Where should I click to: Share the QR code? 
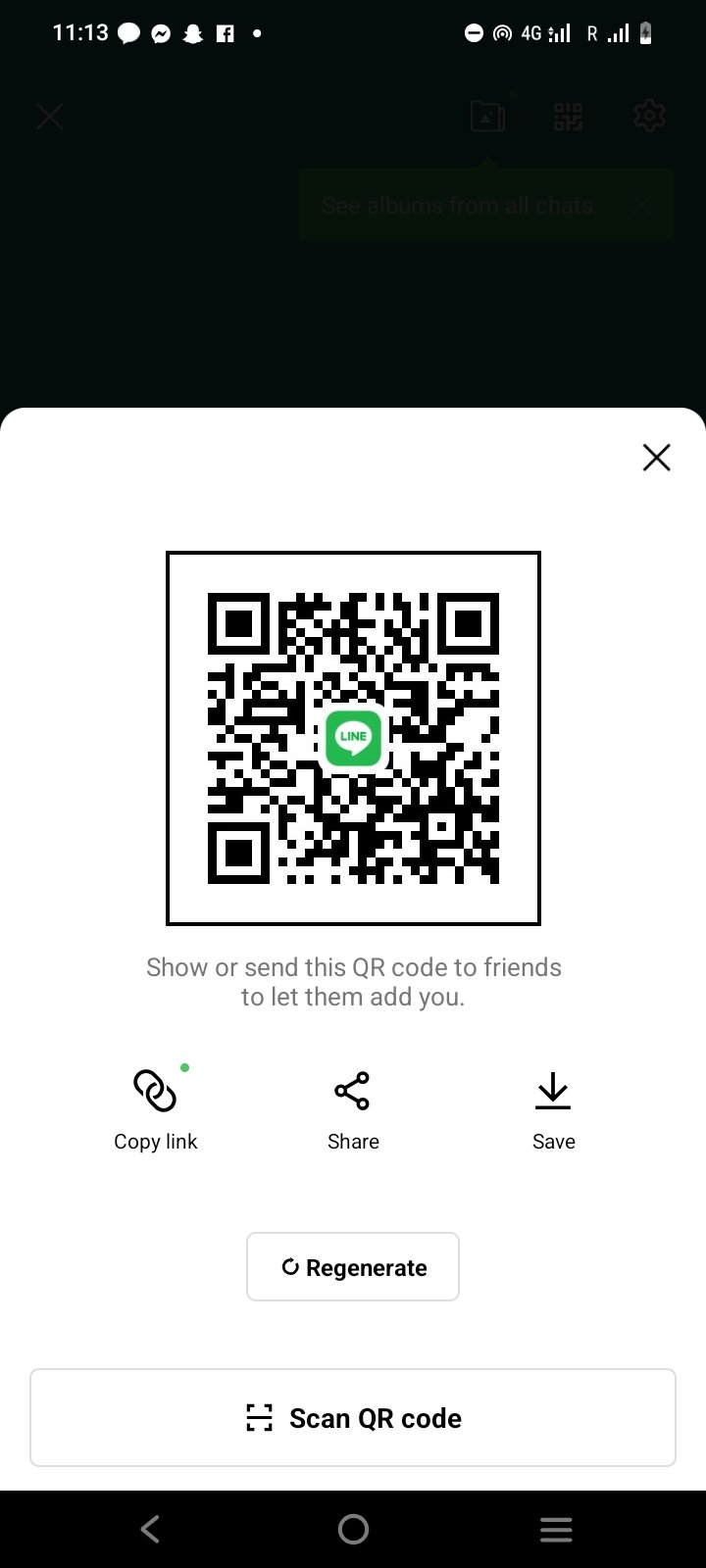[x=353, y=1111]
